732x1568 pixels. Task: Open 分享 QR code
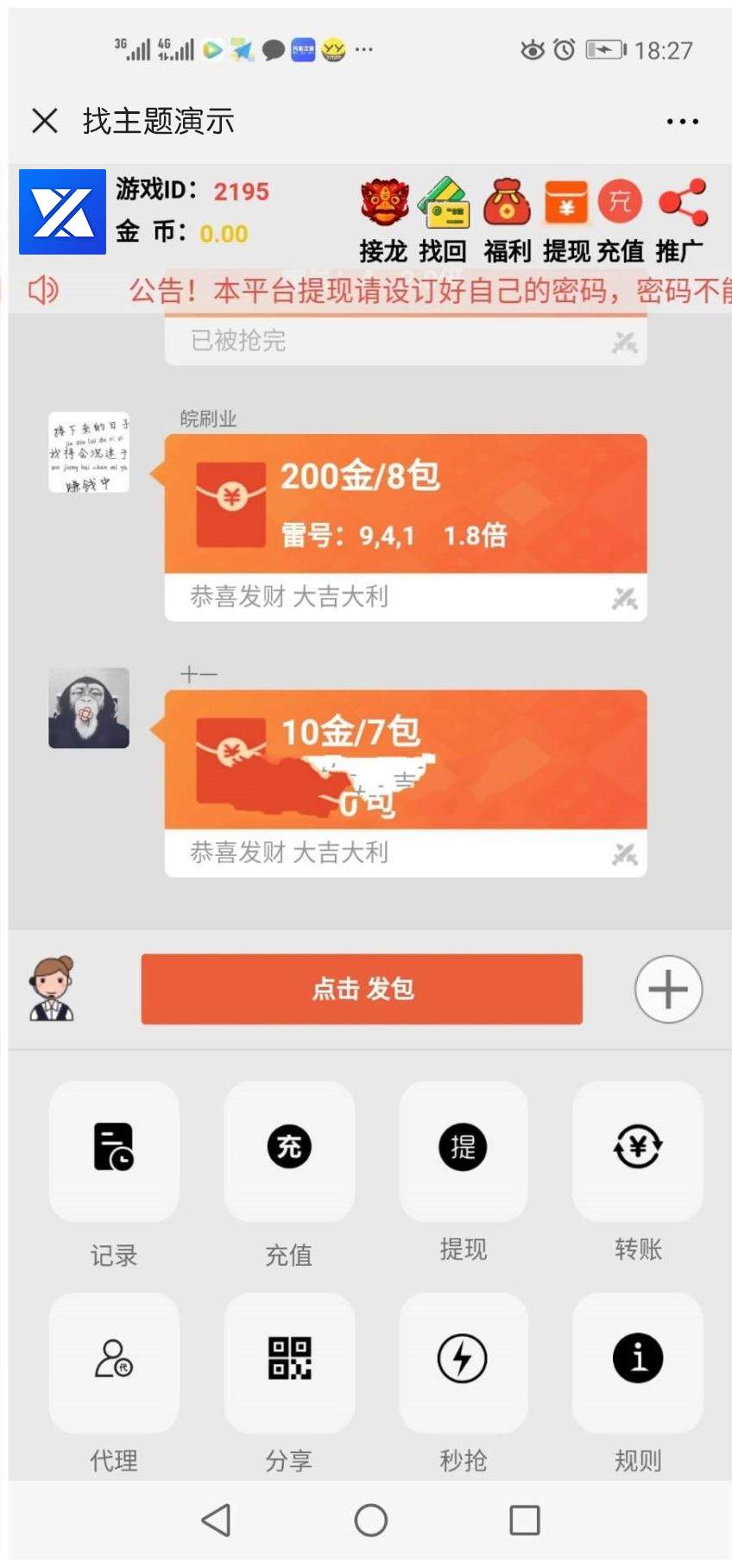click(x=288, y=1362)
